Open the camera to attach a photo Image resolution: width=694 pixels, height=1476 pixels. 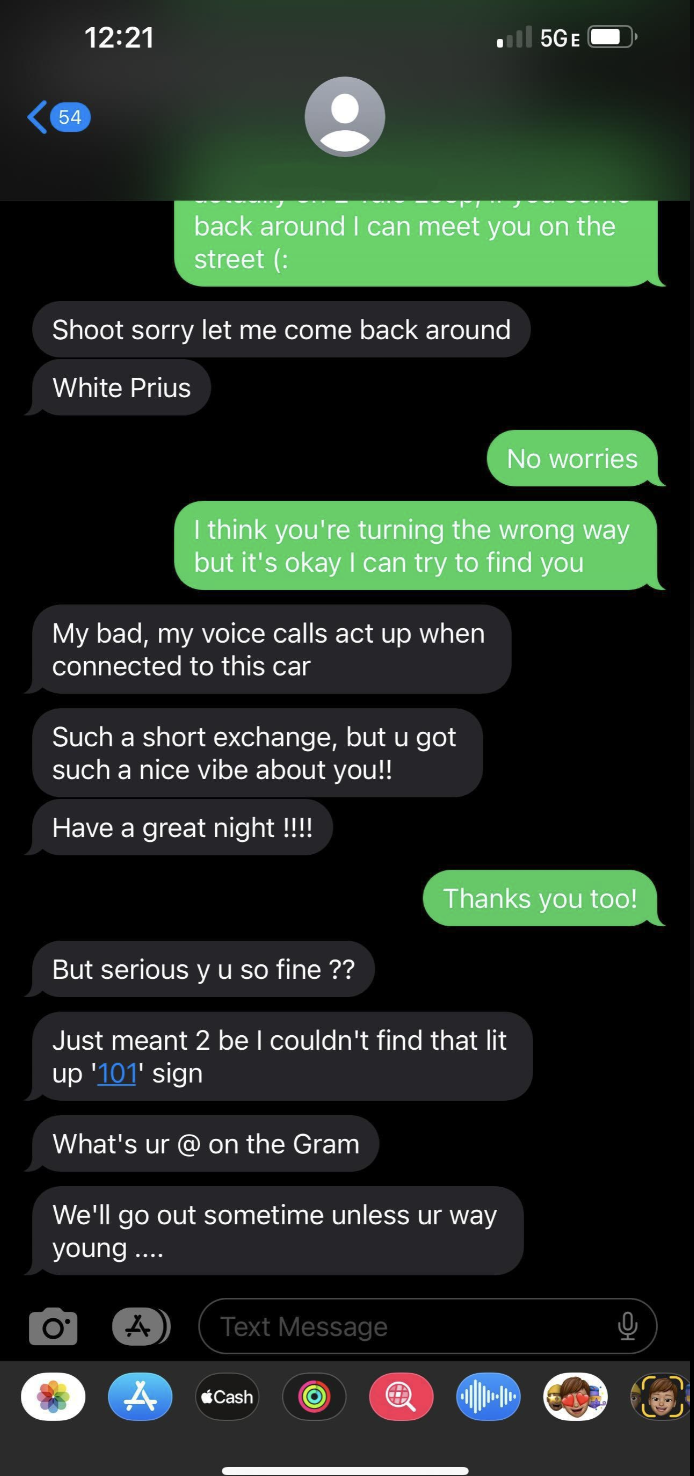(52, 1326)
